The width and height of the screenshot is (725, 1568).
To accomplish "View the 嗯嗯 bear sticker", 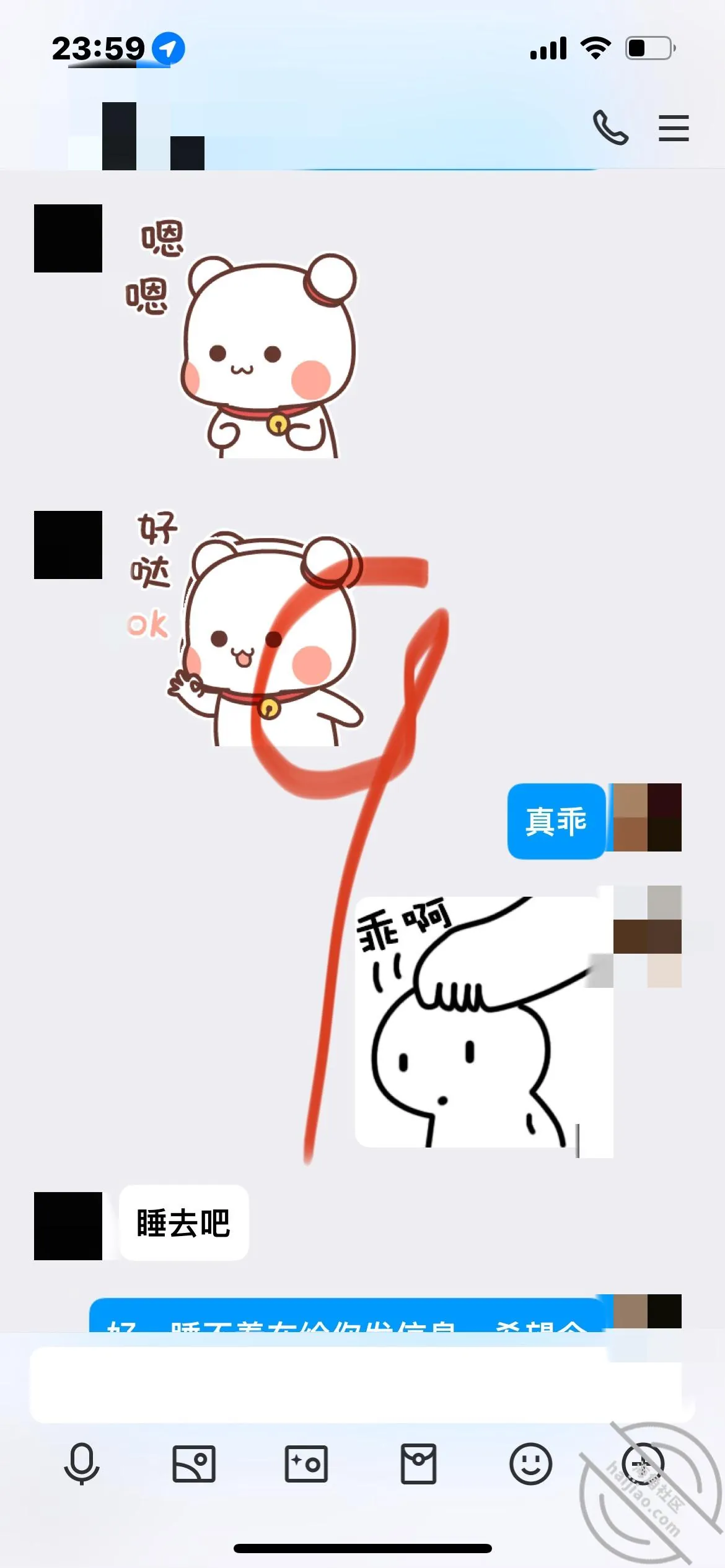I will coord(242,338).
